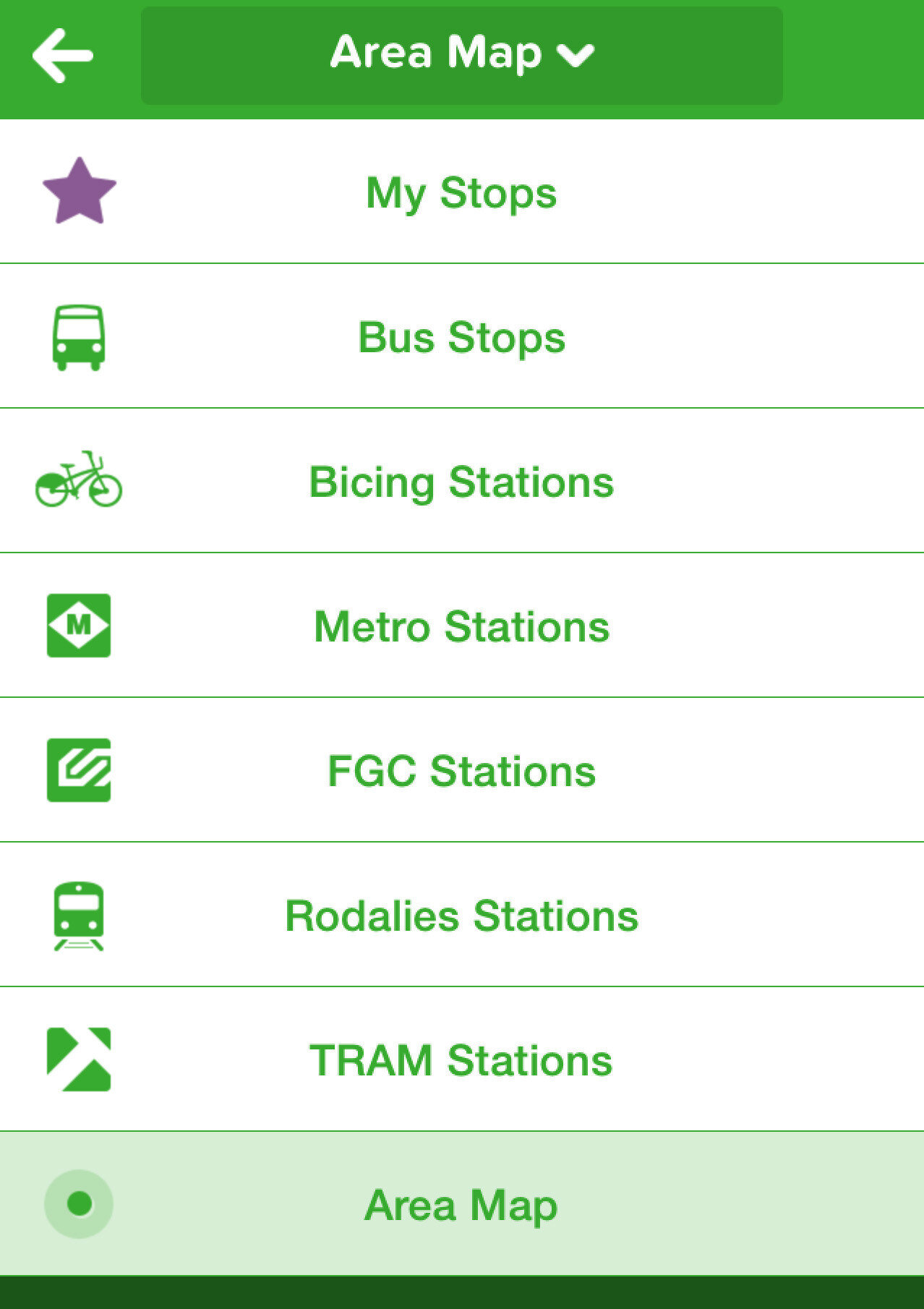Pick TRAM Stations
Screen dimensions: 924x1309
coord(461,1060)
